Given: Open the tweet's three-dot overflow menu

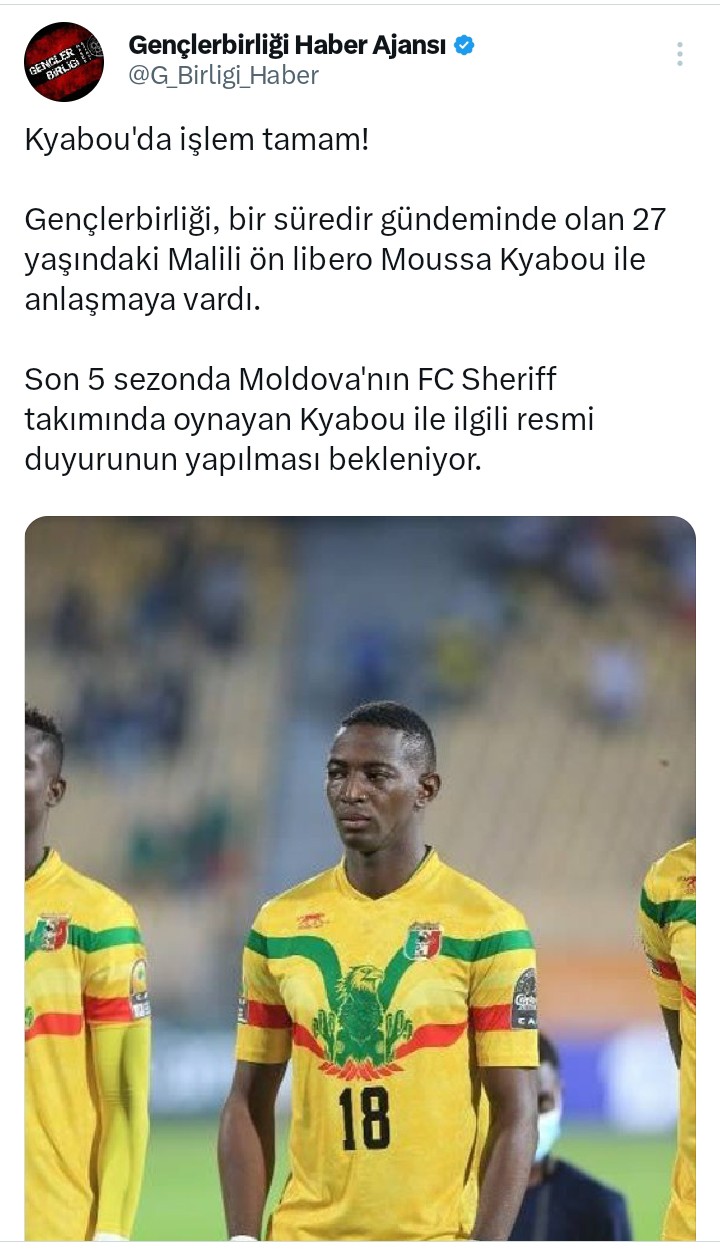Looking at the screenshot, I should pos(680,54).
